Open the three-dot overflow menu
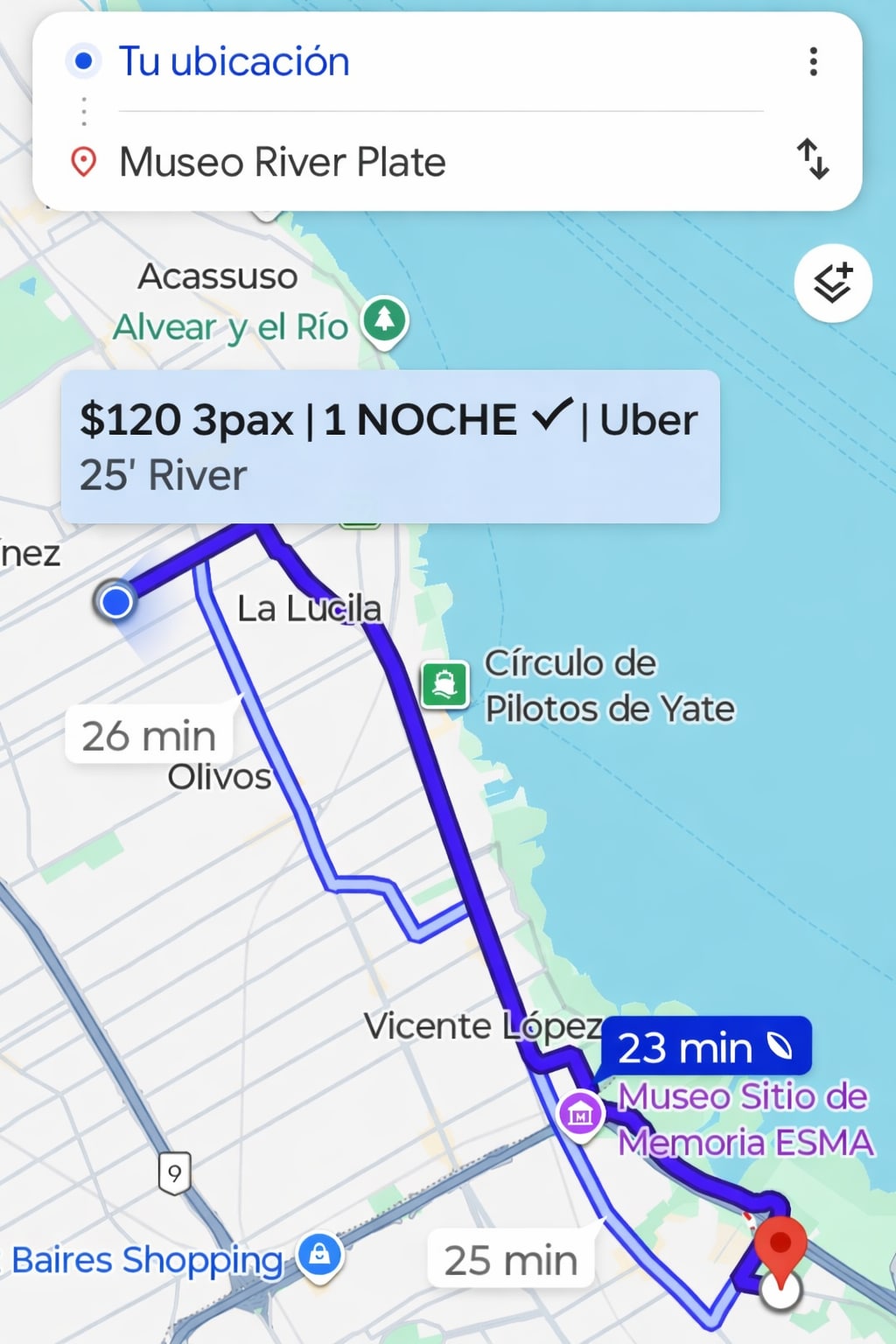This screenshot has width=896, height=1344. [x=813, y=62]
